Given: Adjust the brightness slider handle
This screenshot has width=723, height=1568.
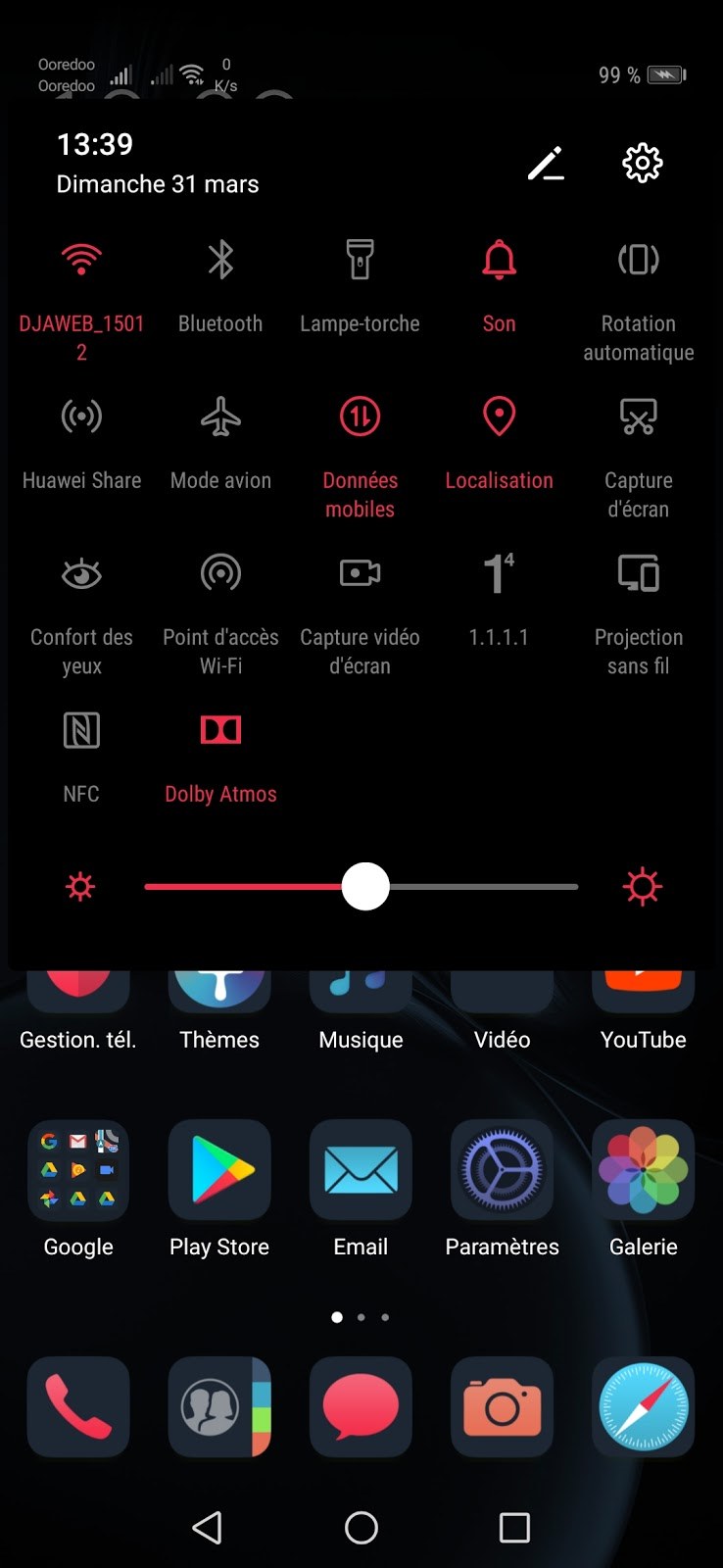Looking at the screenshot, I should 365,886.
